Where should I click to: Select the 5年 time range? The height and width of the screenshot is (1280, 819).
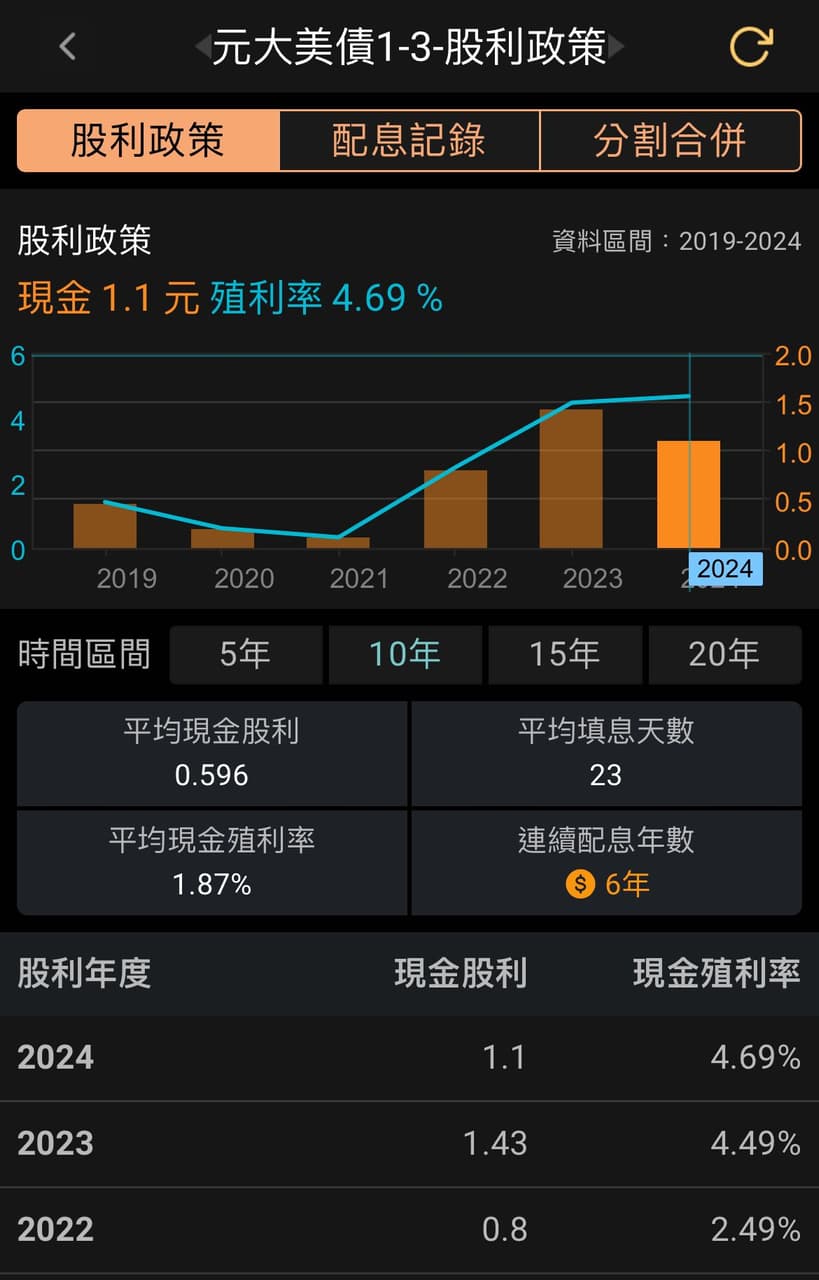tap(246, 655)
